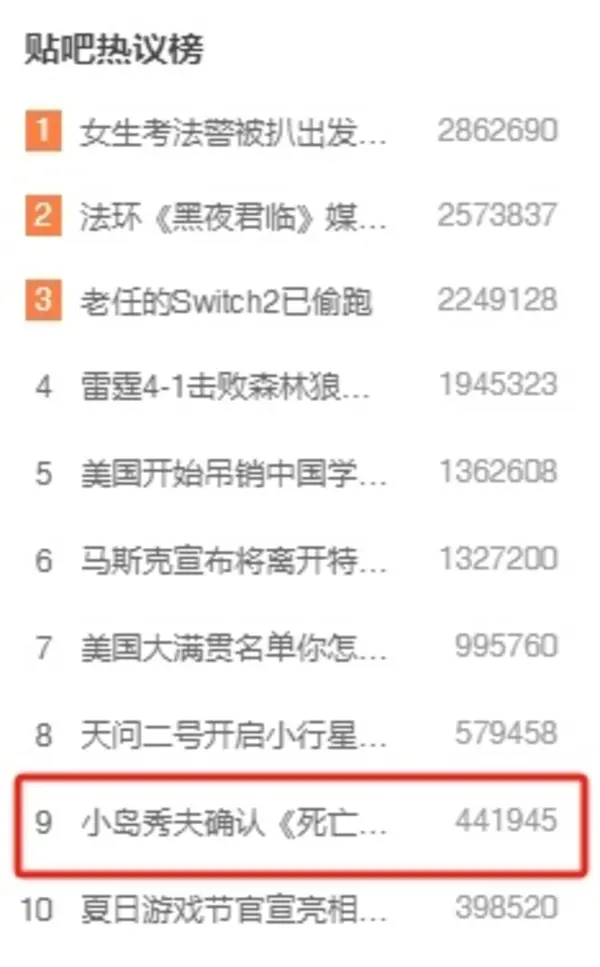Open the top topic about 女生考法警

[233, 131]
